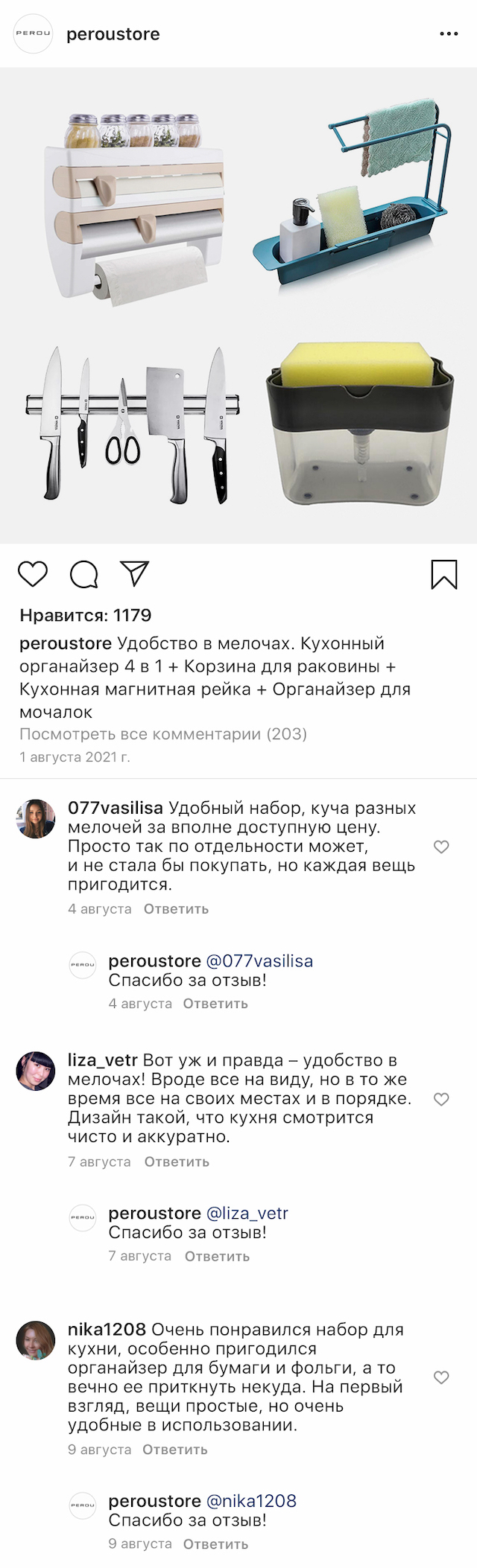Open the @liza_vetr mention link
Image resolution: width=477 pixels, height=1568 pixels.
247,1214
